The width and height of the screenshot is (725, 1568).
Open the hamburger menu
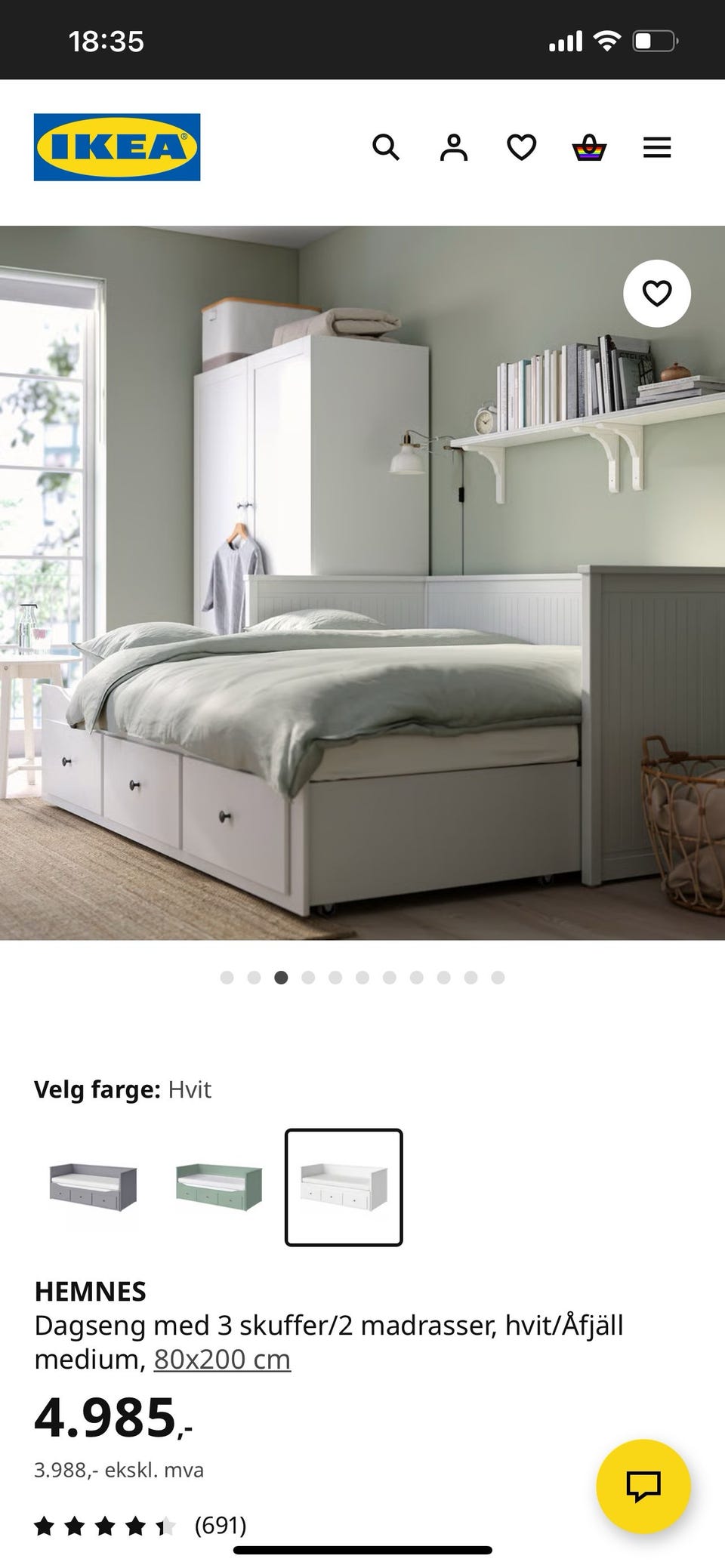pyautogui.click(x=657, y=147)
